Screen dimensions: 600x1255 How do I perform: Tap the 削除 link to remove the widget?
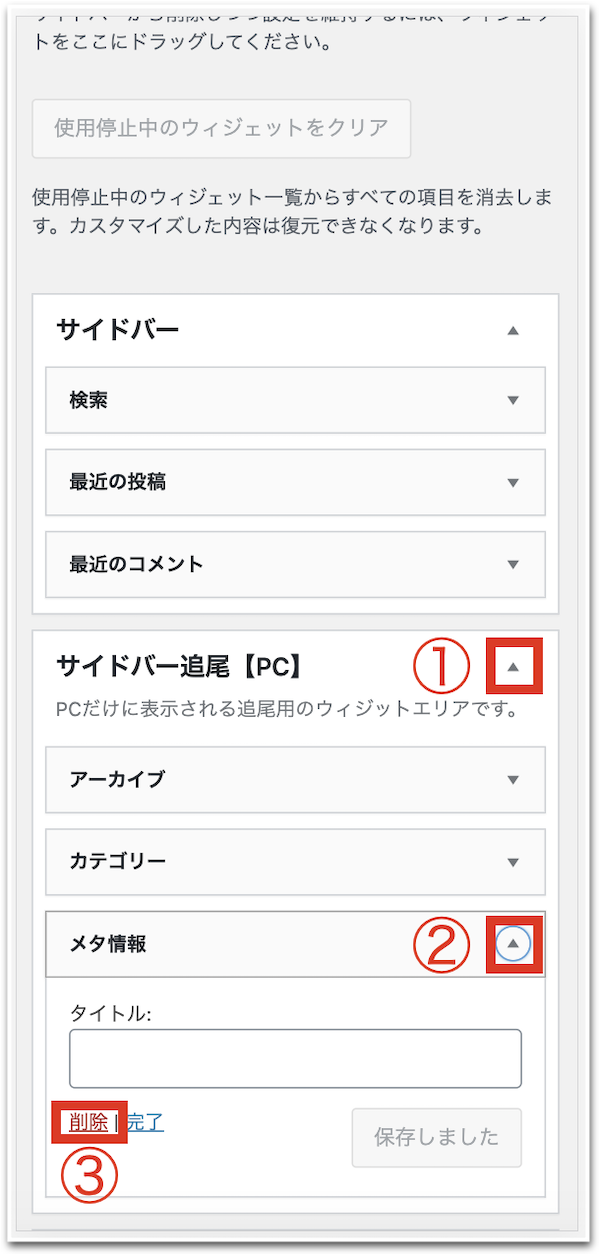coord(88,1123)
